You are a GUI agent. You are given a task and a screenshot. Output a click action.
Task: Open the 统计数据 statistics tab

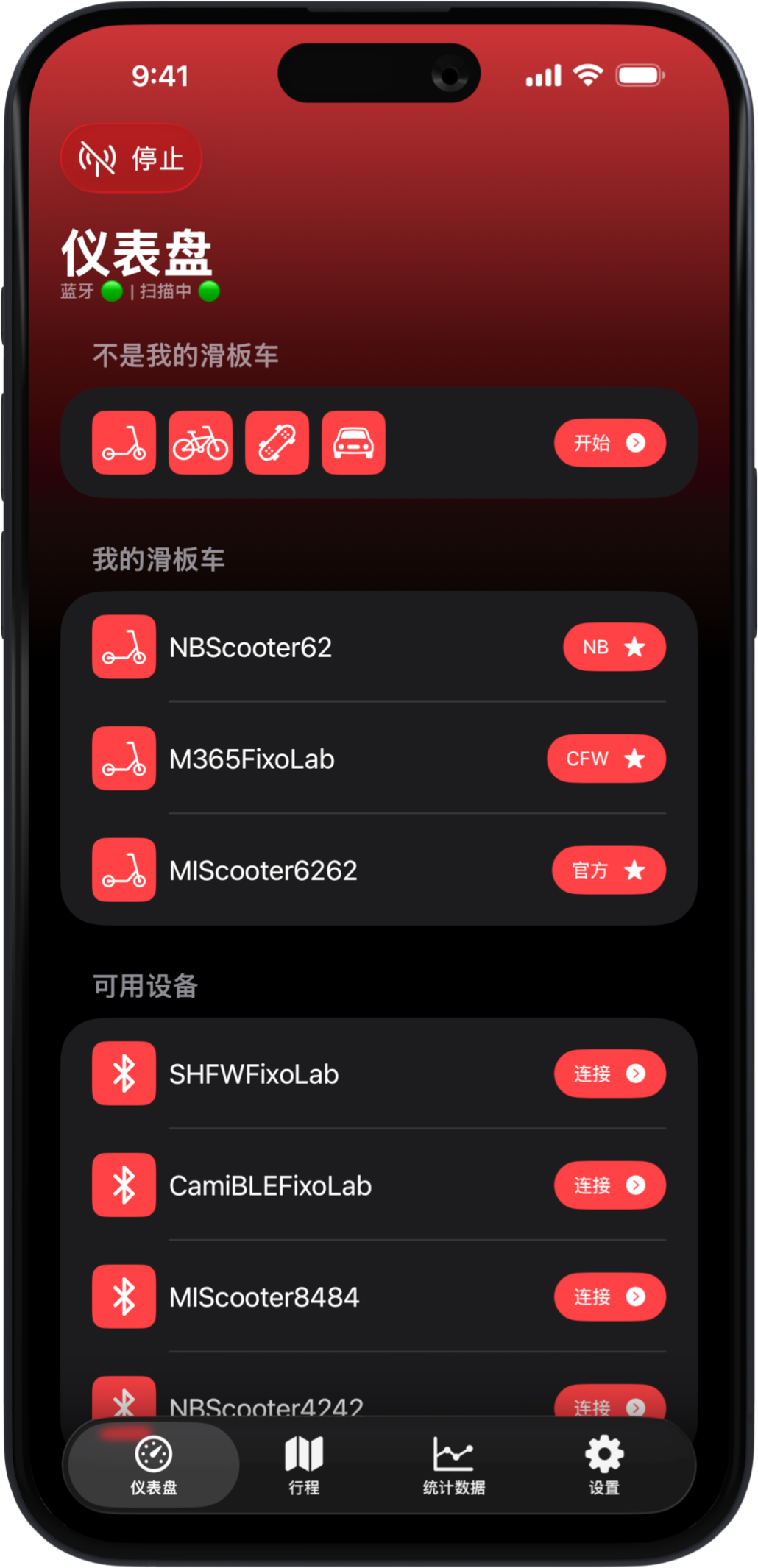[x=454, y=1465]
